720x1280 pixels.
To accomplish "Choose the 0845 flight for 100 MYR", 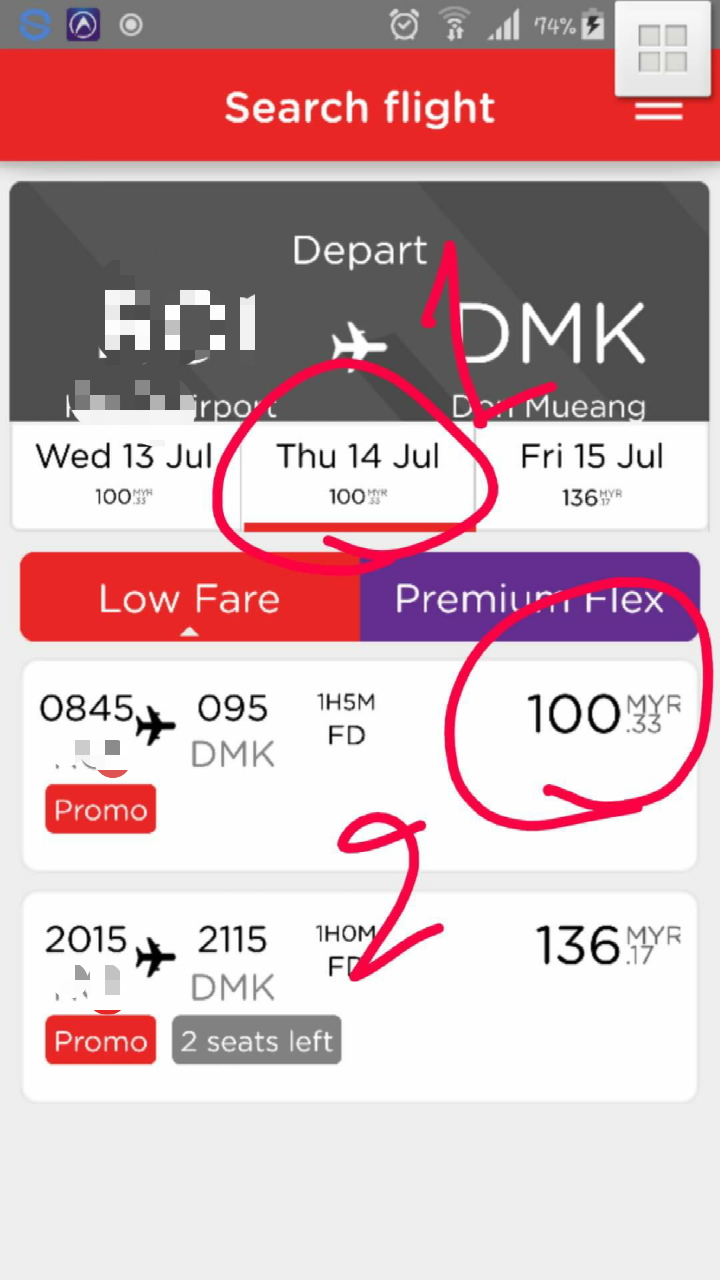I will (360, 765).
